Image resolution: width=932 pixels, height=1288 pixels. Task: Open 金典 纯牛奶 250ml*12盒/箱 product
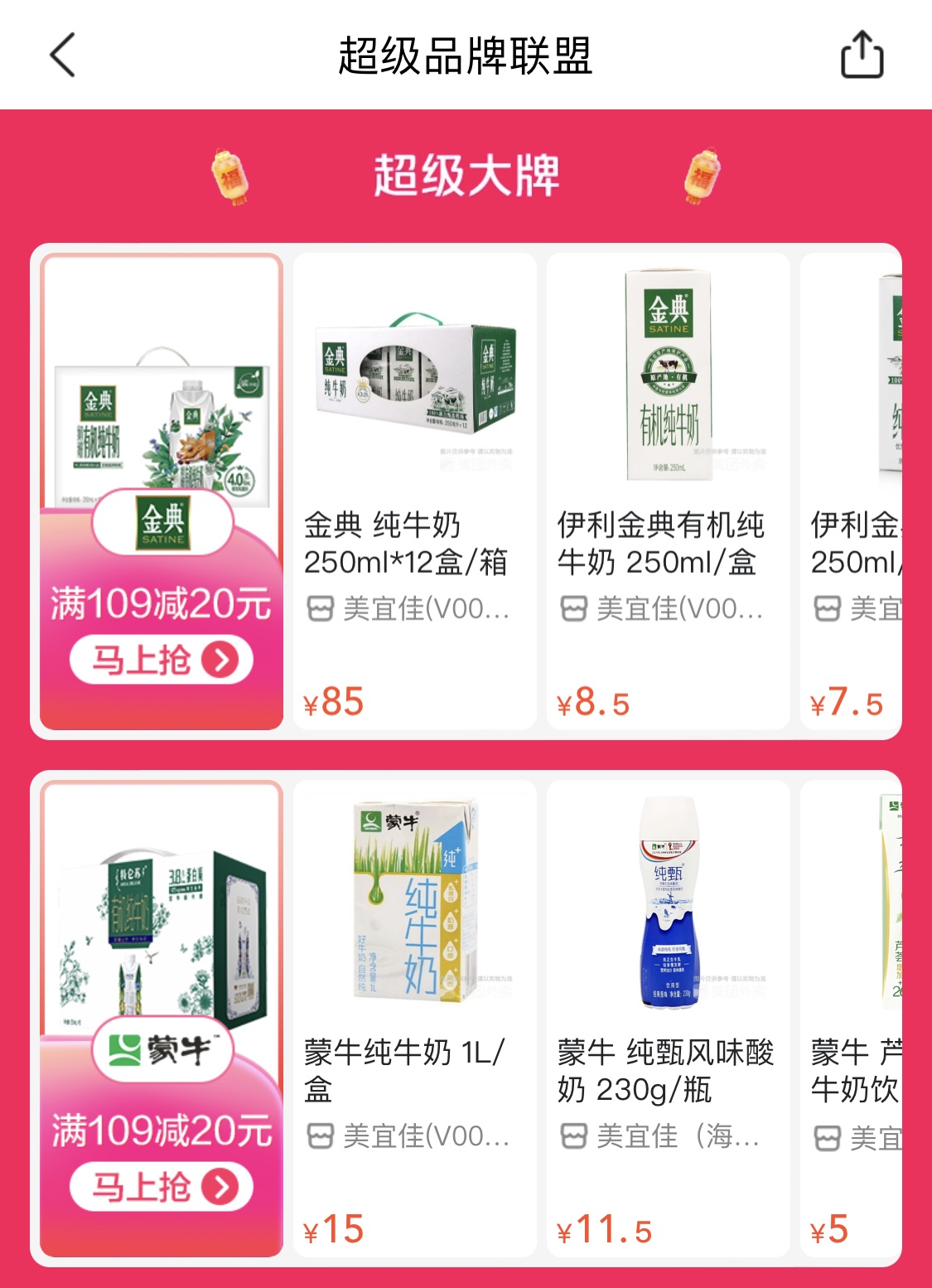click(x=414, y=491)
